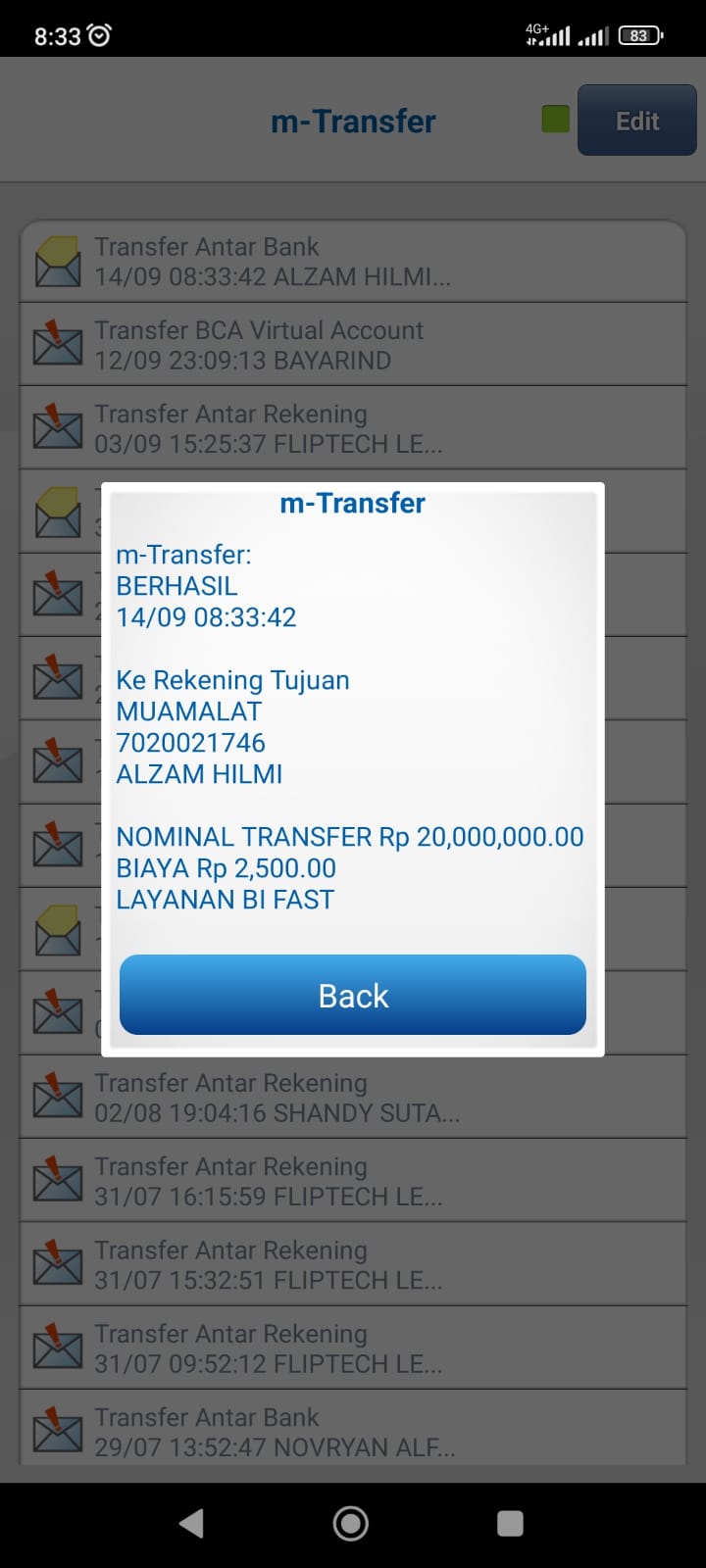Open the NOVRYAN ALF transfer entry
The height and width of the screenshot is (1568, 706).
click(x=353, y=1431)
